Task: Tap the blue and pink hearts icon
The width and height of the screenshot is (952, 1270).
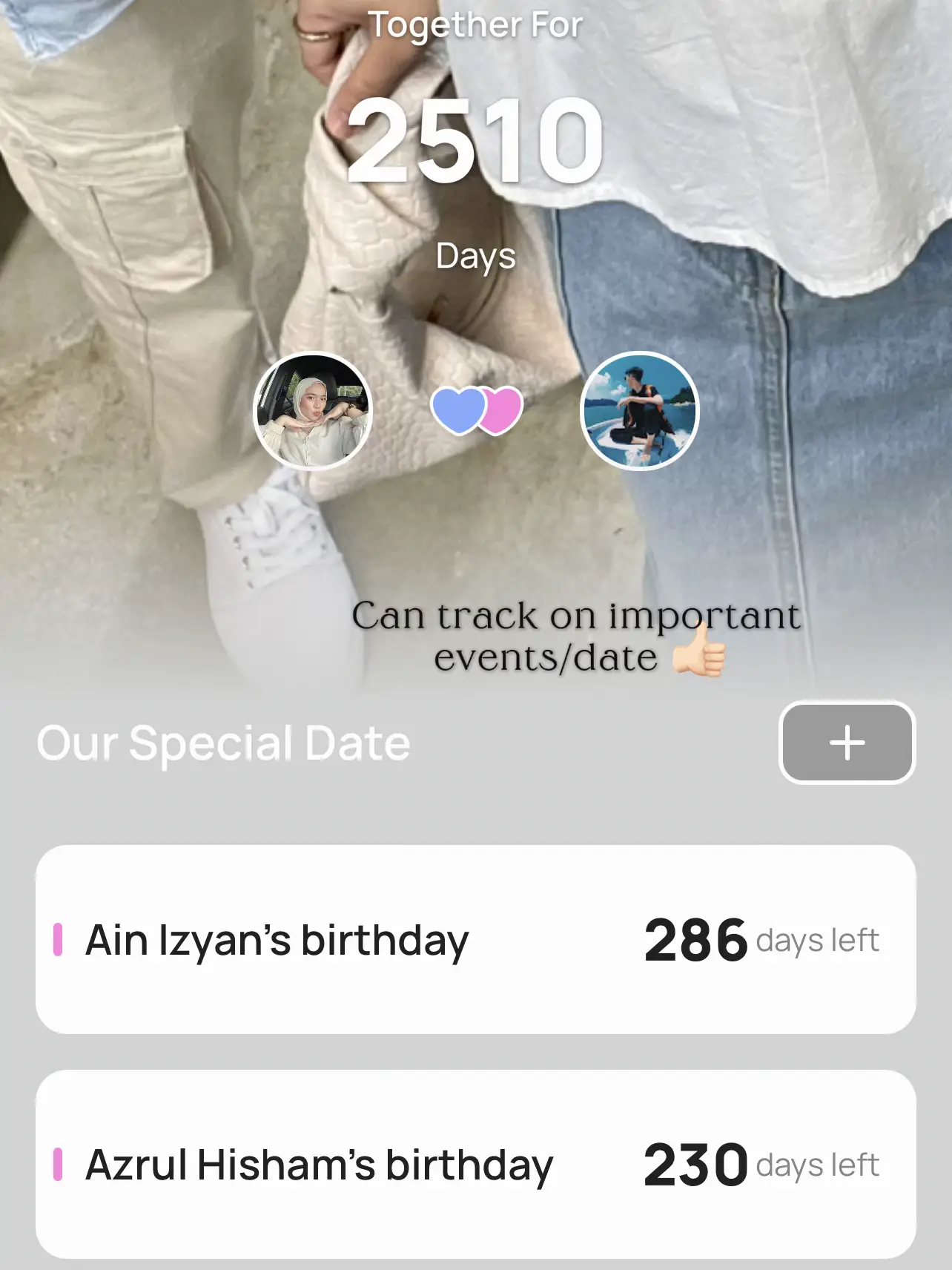Action: [477, 410]
